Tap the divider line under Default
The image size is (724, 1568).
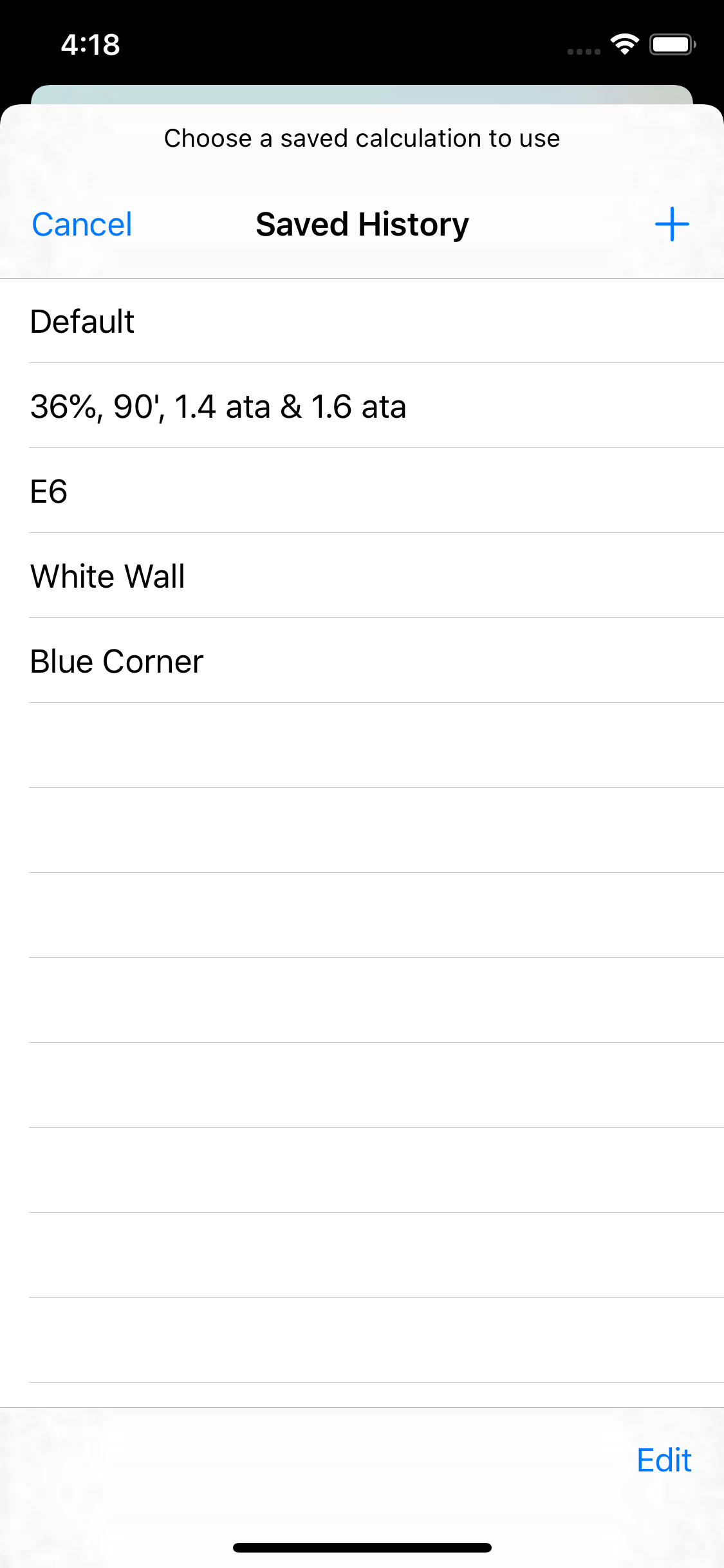tap(362, 362)
